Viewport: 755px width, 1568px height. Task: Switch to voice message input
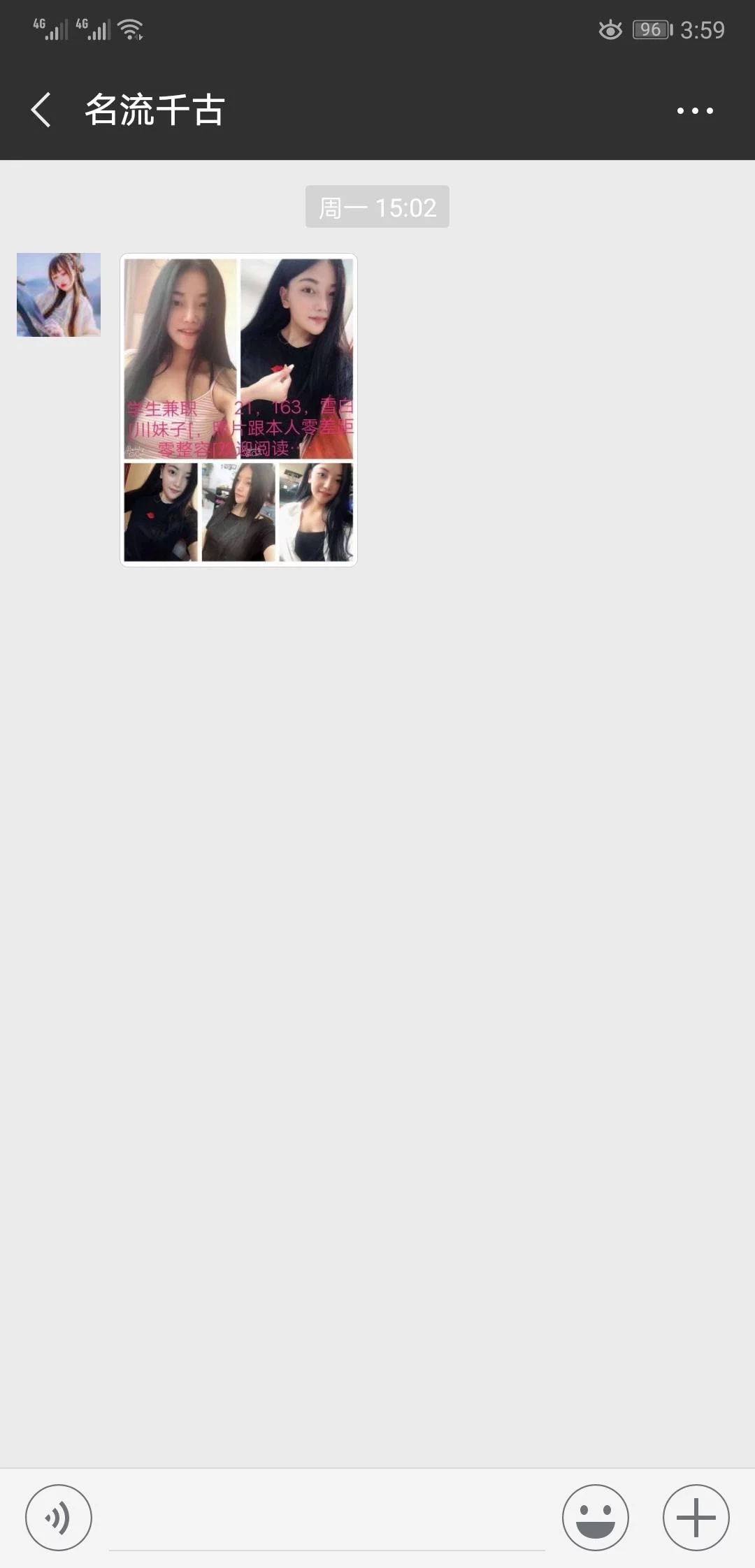pos(59,1518)
